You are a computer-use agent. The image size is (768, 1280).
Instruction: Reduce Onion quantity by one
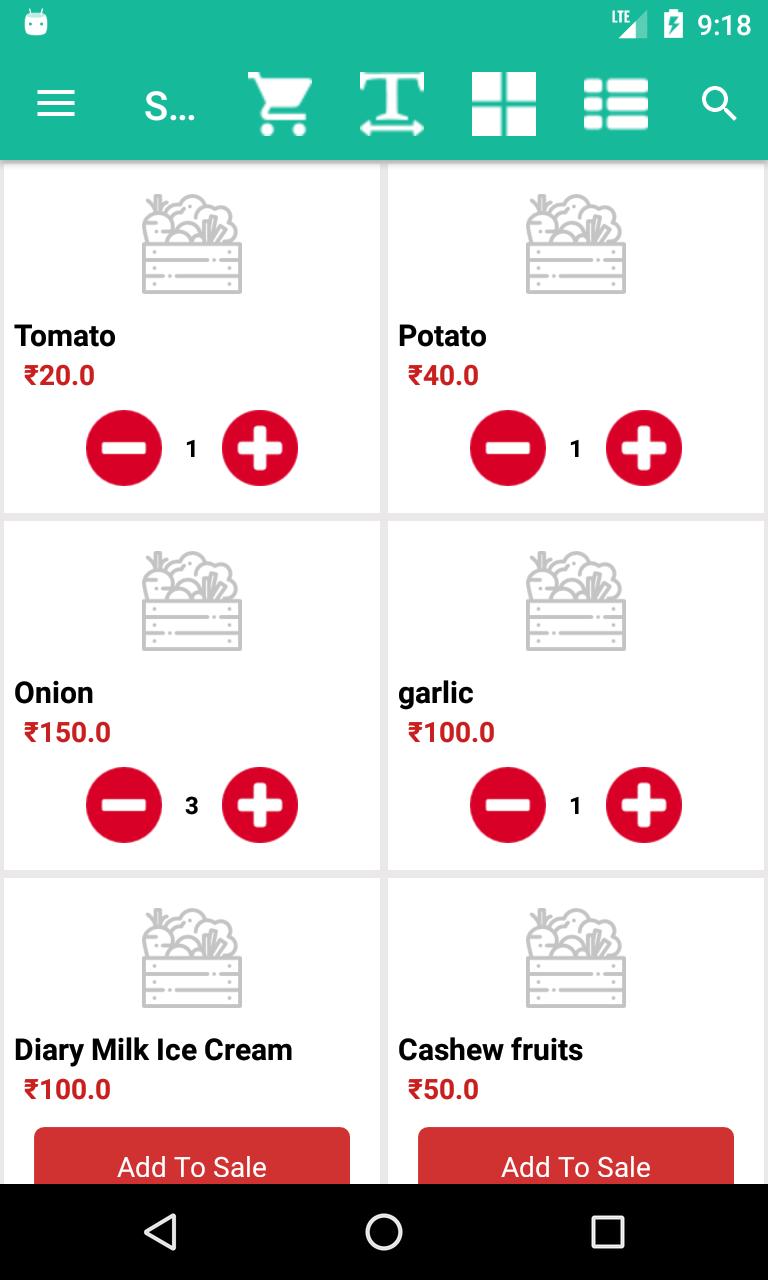point(124,805)
